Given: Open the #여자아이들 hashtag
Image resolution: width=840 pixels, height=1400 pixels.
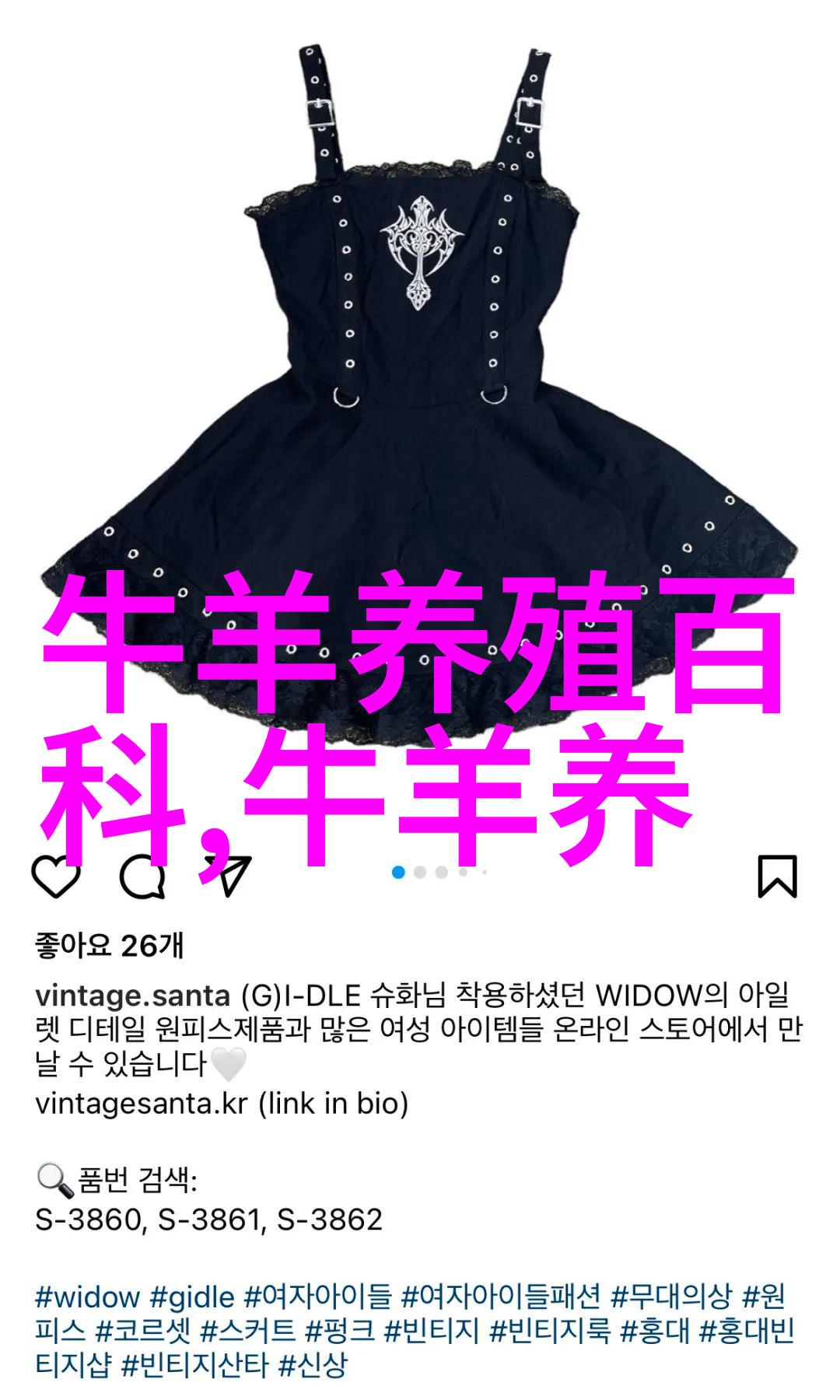Looking at the screenshot, I should pyautogui.click(x=318, y=1297).
